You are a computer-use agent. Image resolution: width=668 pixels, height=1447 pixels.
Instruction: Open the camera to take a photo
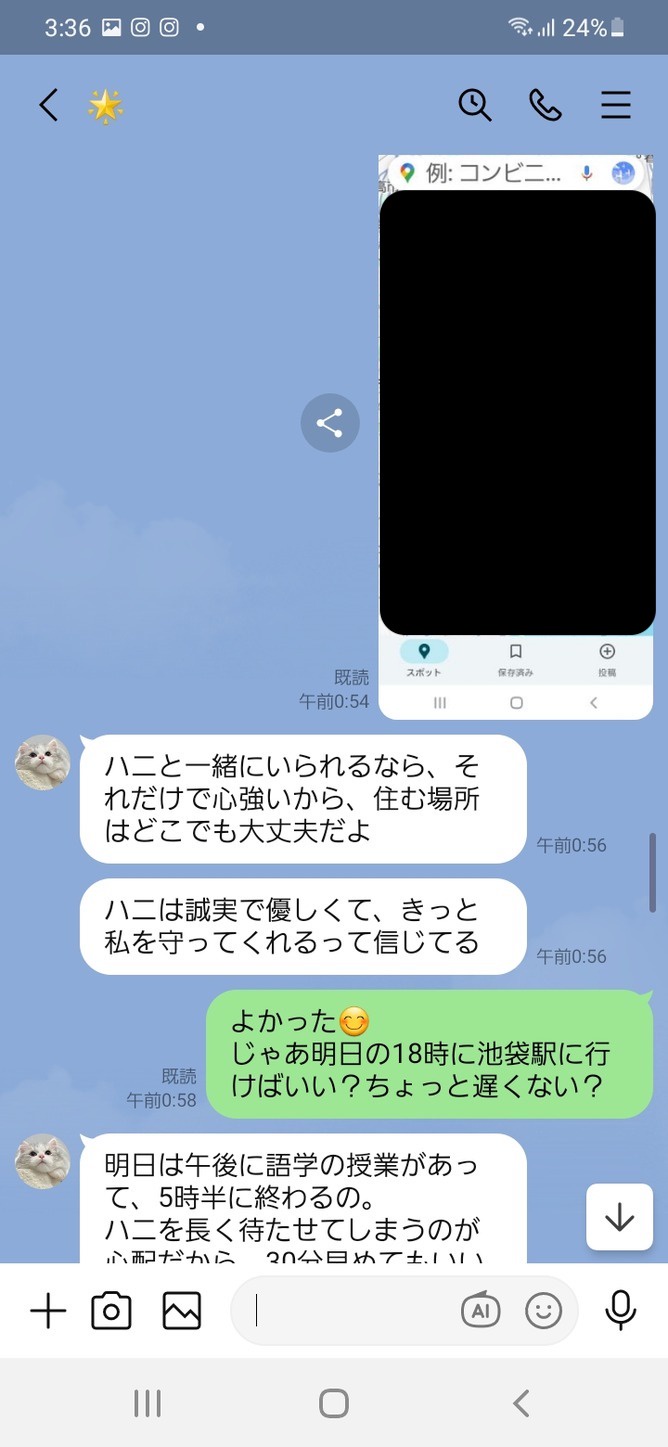tap(111, 1311)
